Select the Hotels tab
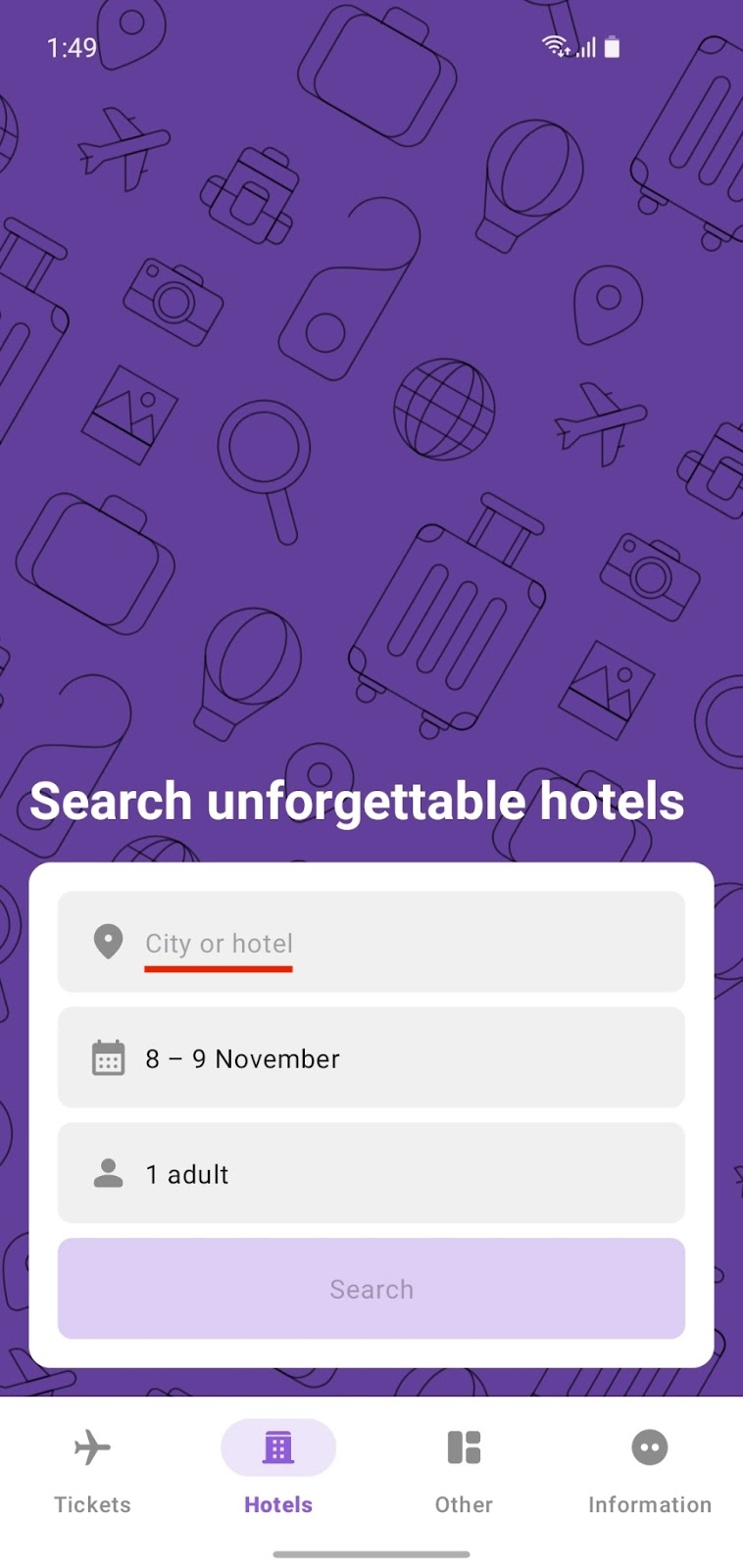The image size is (743, 1568). pyautogui.click(x=278, y=1469)
